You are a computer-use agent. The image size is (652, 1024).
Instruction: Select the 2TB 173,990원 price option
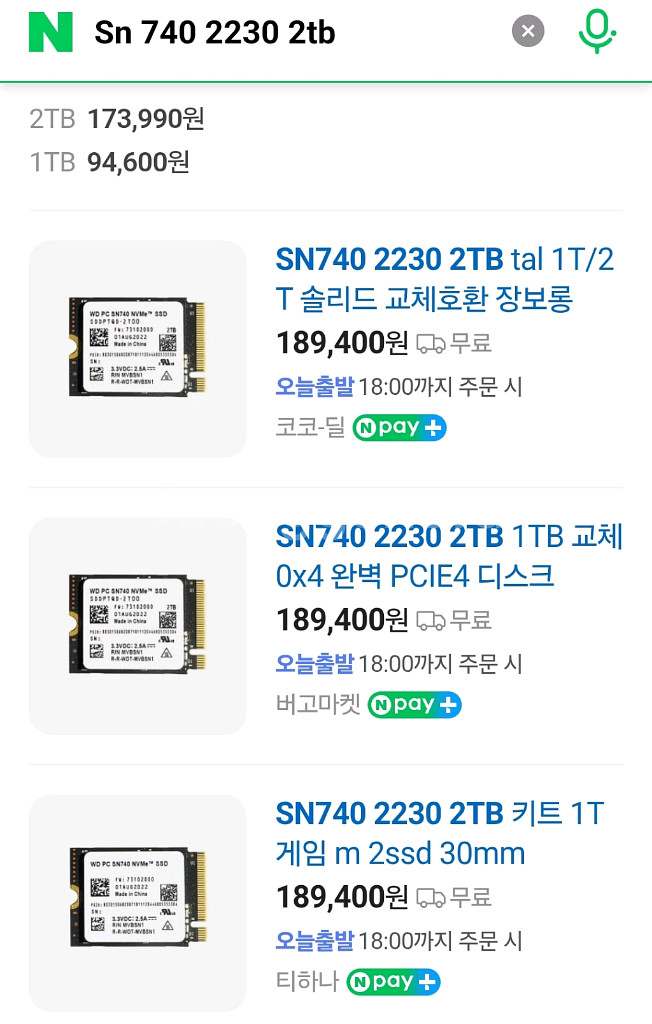117,119
